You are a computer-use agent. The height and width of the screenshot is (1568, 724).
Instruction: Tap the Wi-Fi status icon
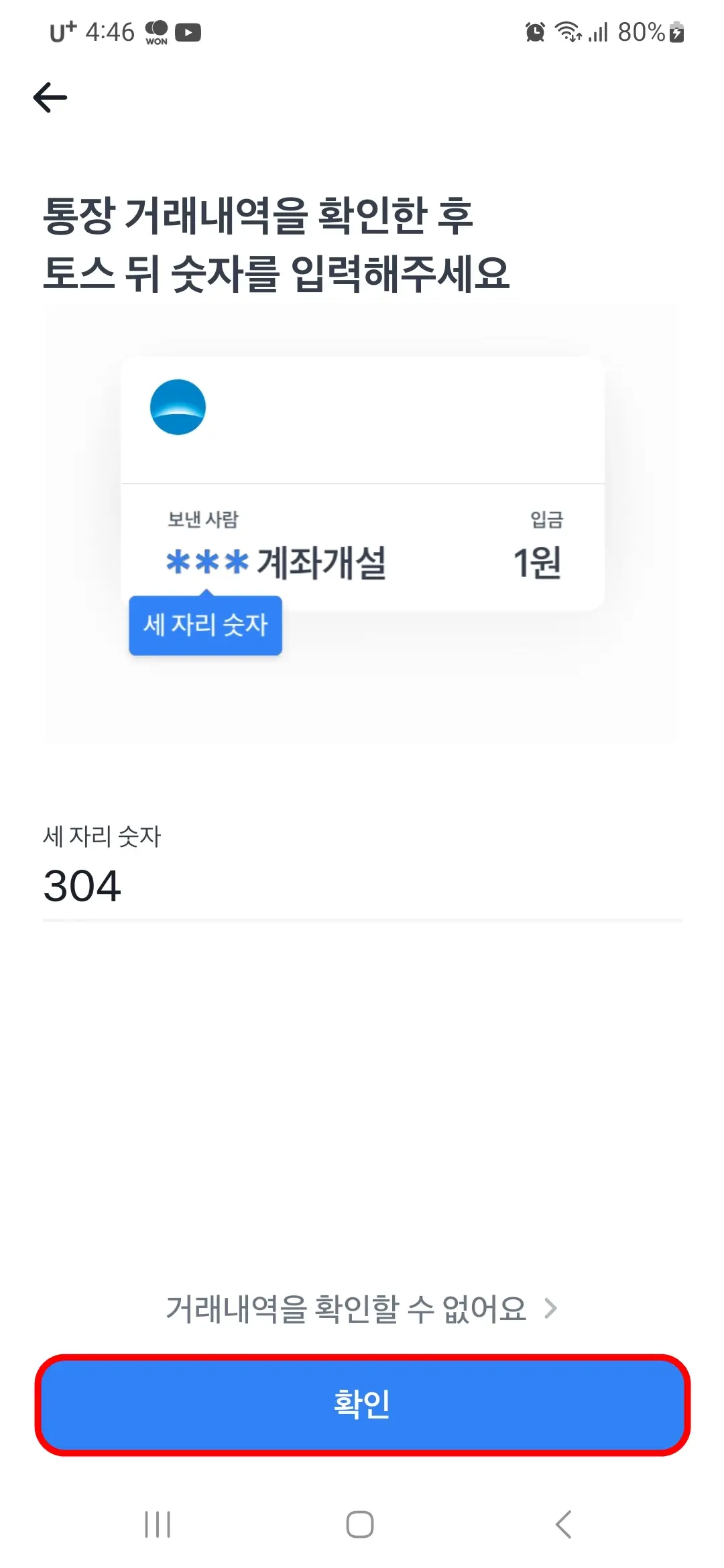[568, 31]
